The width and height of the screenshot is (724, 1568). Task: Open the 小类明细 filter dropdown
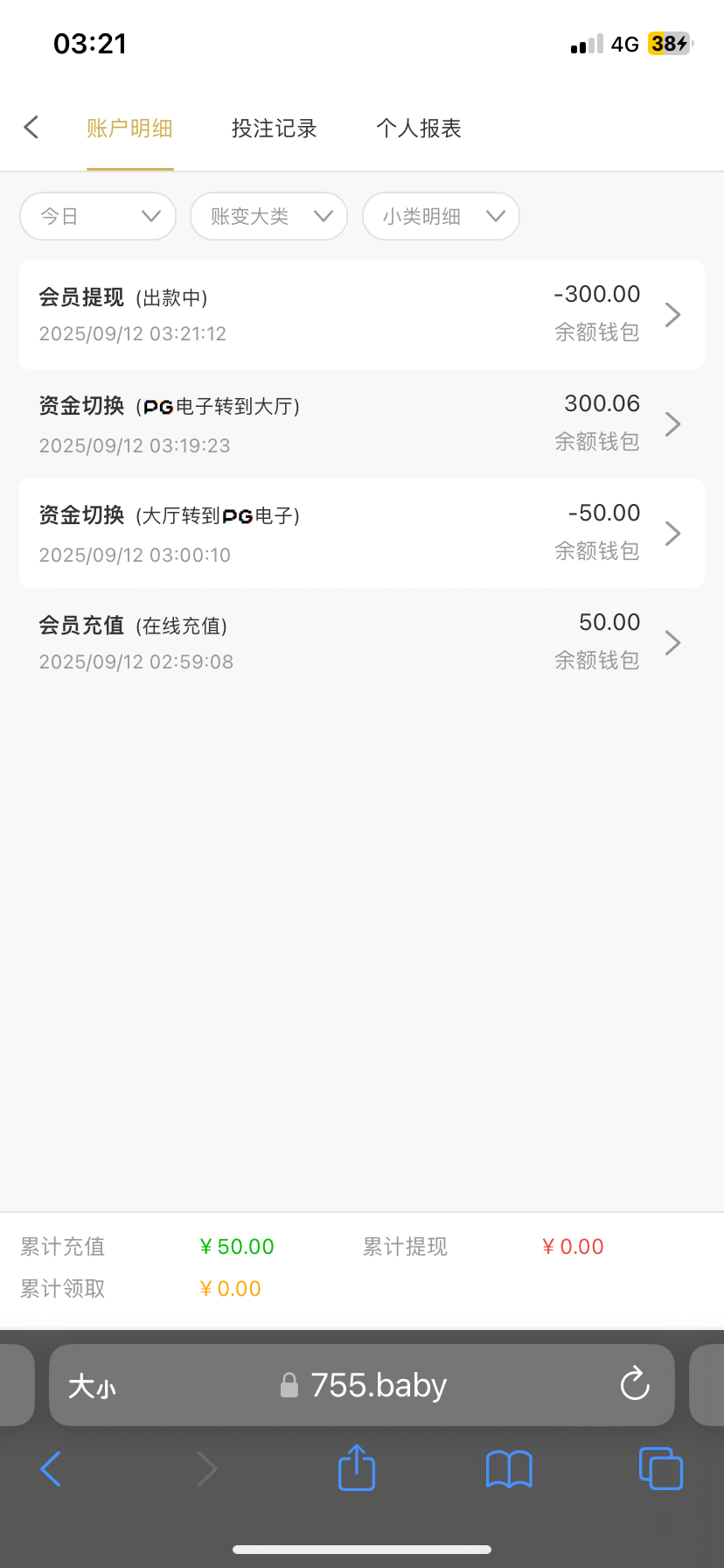pyautogui.click(x=441, y=216)
